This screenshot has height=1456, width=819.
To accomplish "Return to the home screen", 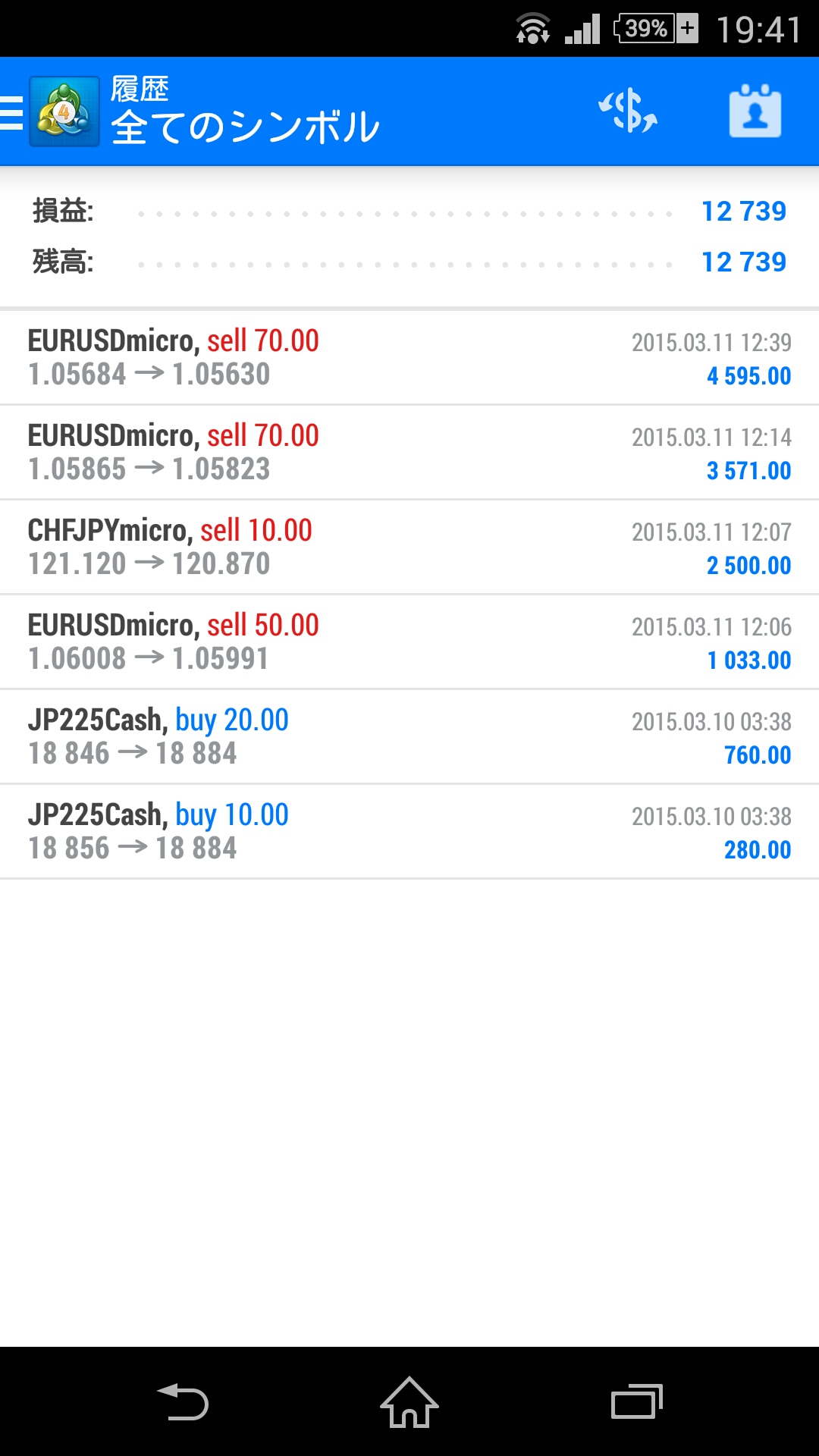I will tap(409, 1401).
